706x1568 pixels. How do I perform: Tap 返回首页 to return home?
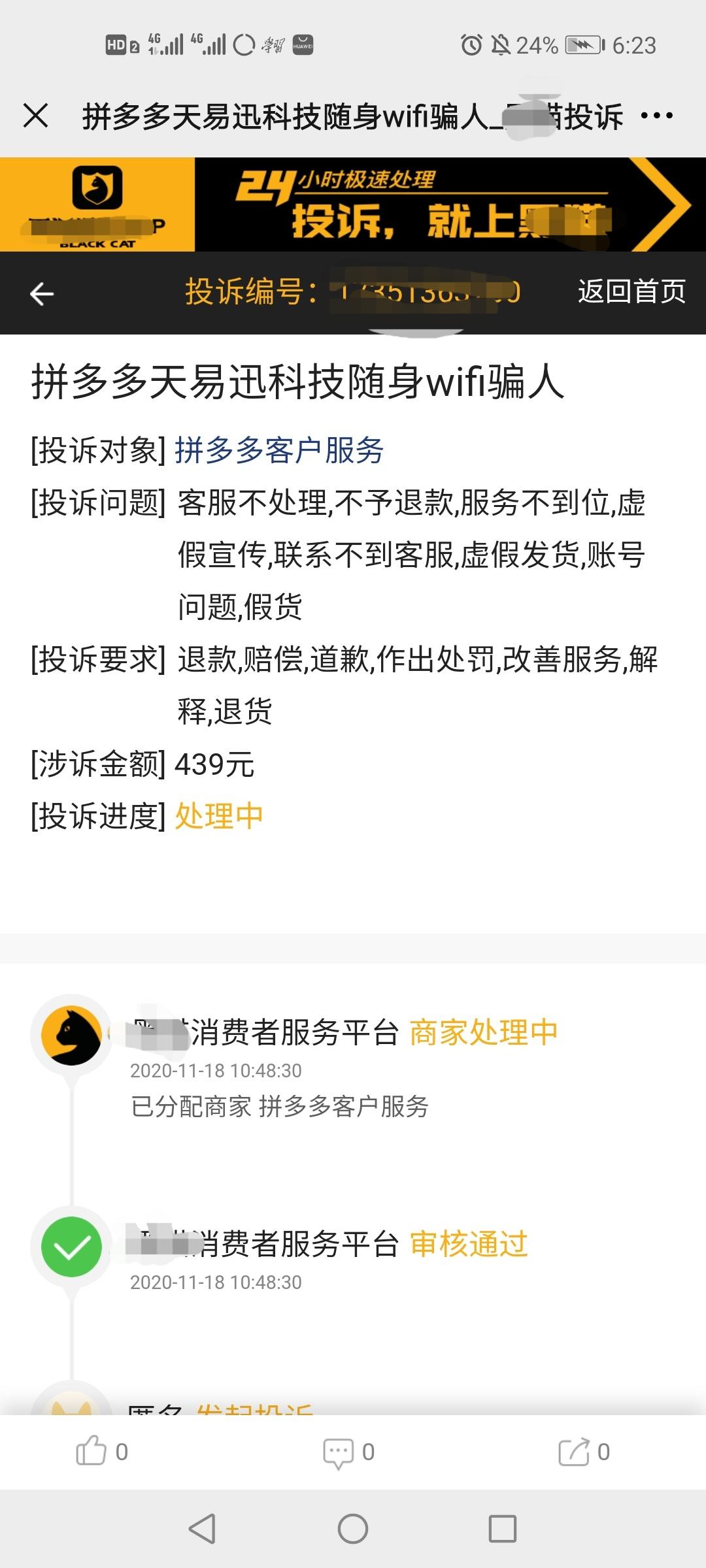pos(631,291)
